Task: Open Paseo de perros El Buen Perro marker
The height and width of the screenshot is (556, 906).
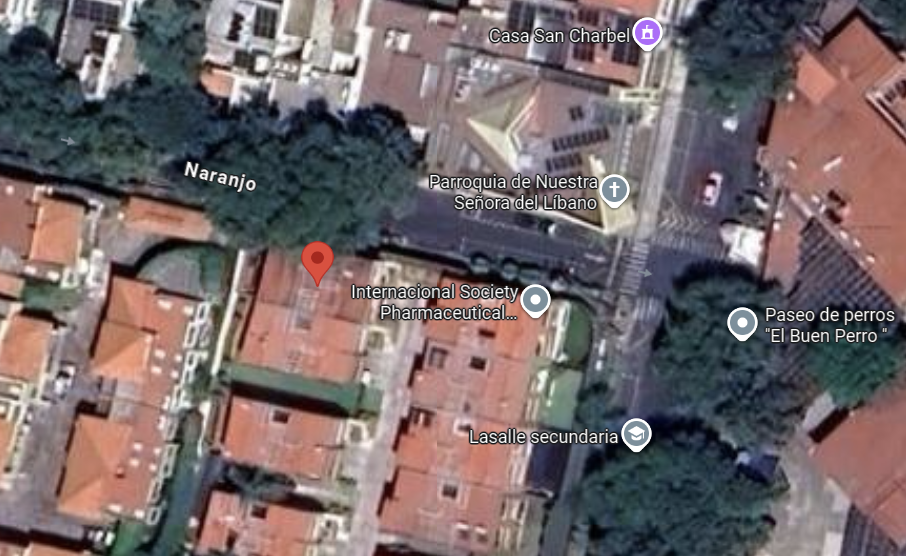Action: [x=742, y=323]
